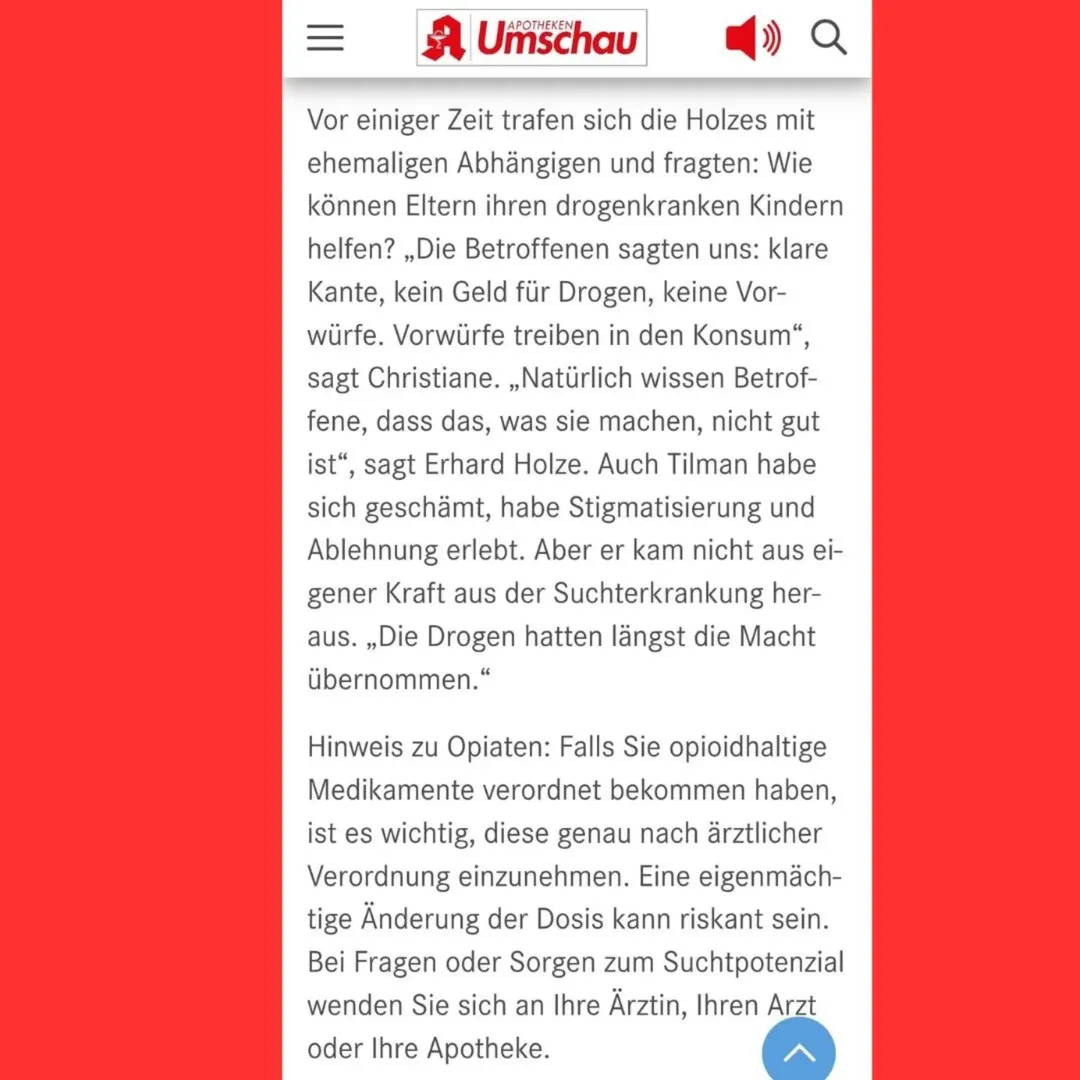Open the site search
This screenshot has width=1080, height=1080.
point(828,38)
